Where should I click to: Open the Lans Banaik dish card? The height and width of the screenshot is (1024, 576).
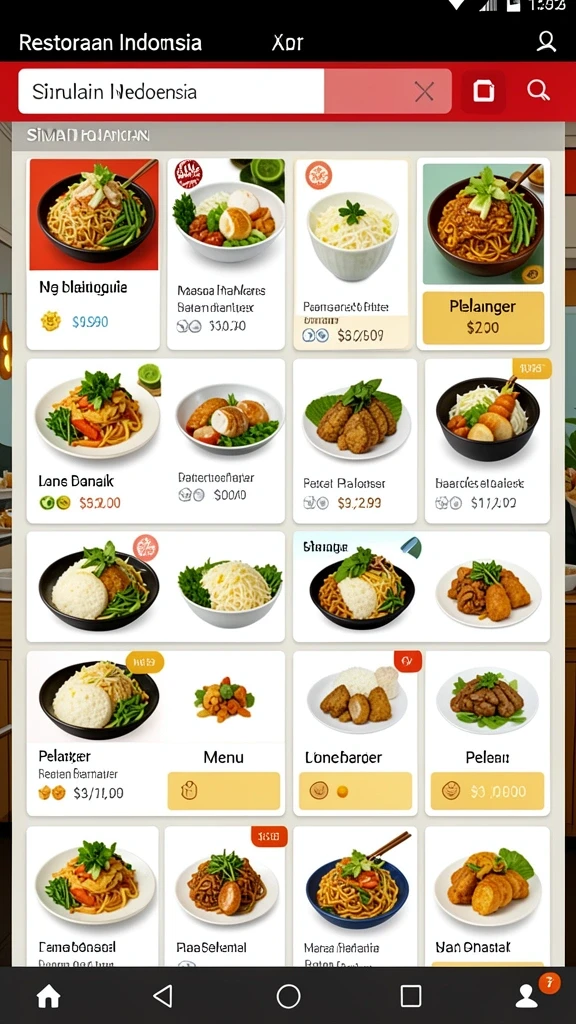[93, 441]
